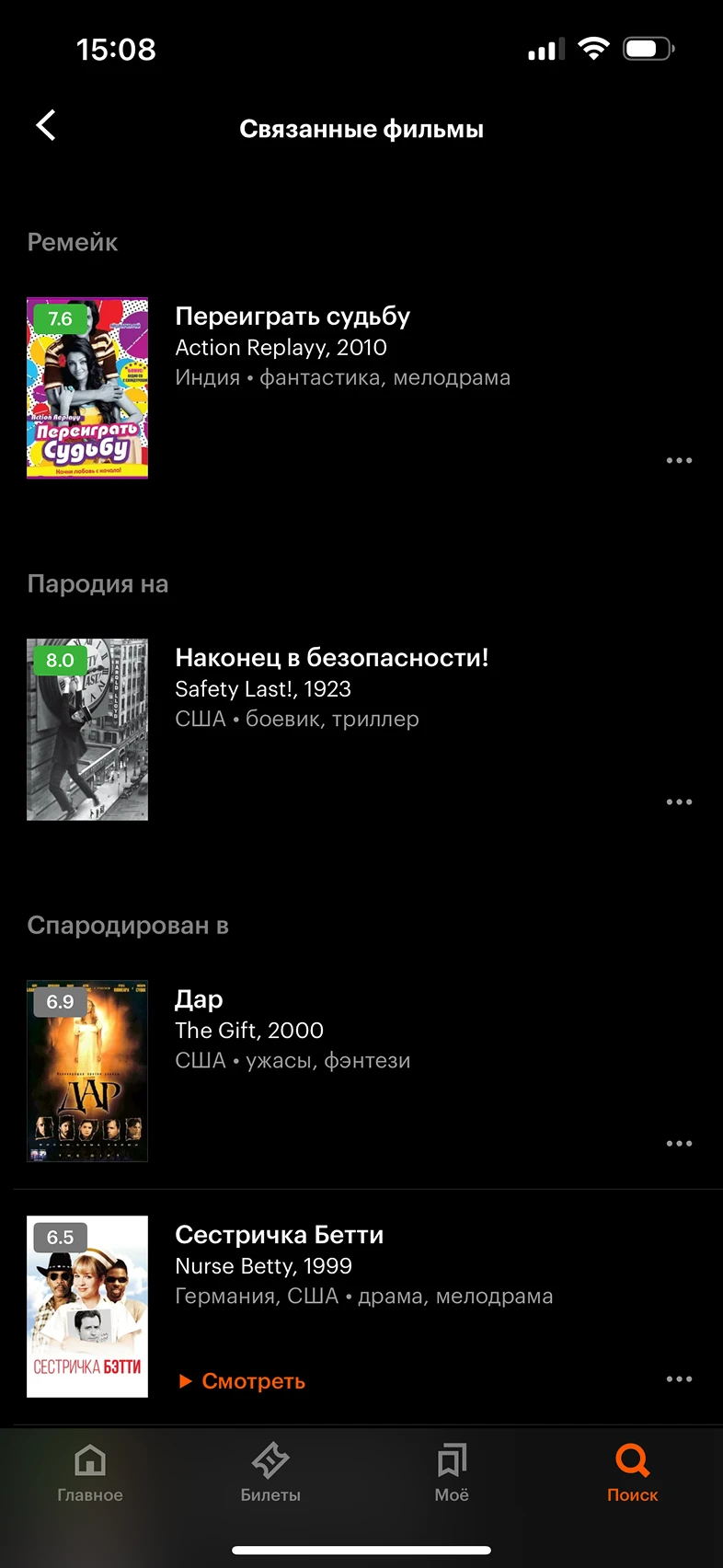
Task: Open options menu for Наконец в безопасности!
Action: pyautogui.click(x=679, y=801)
